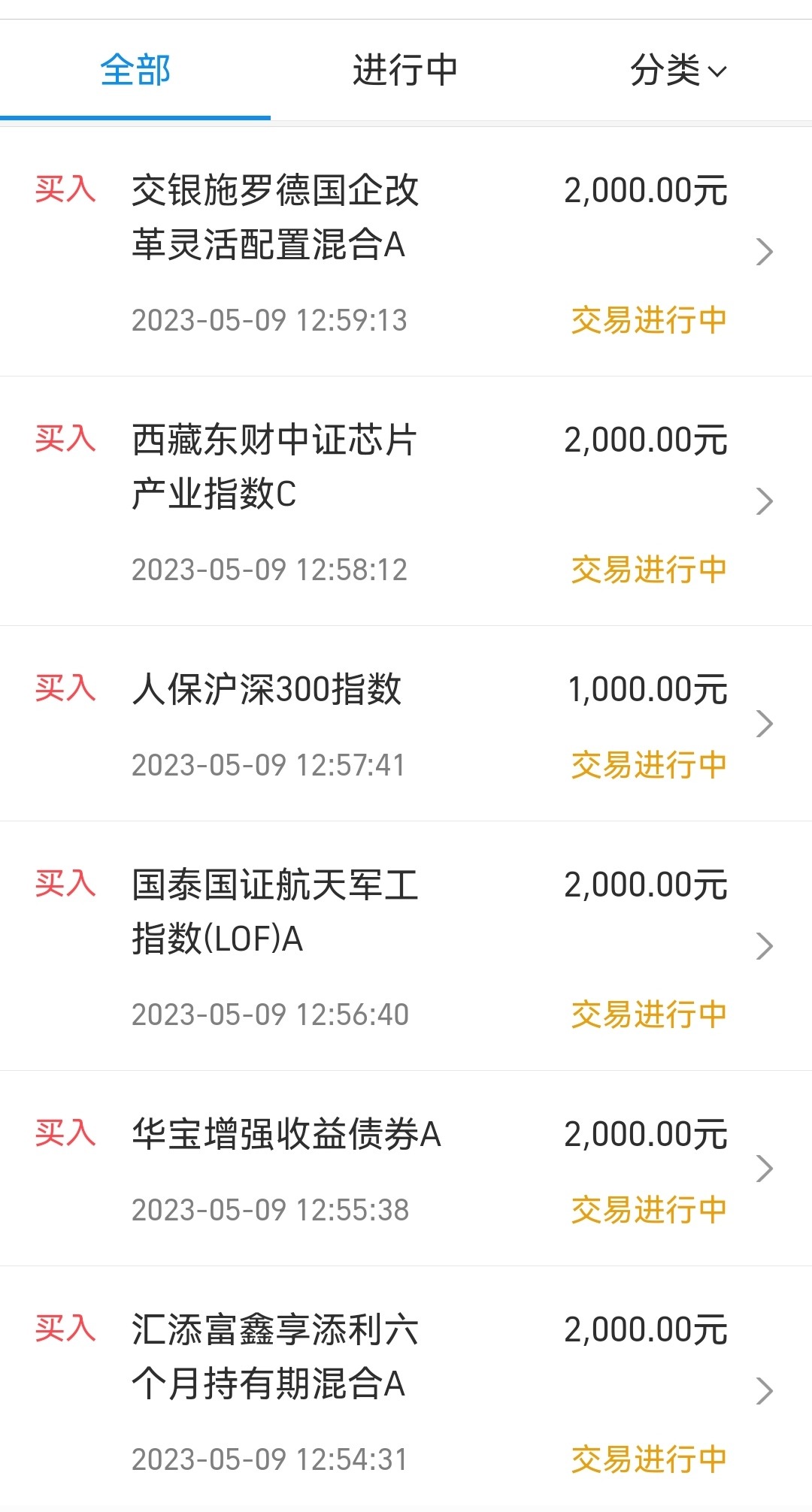This screenshot has height=1512, width=812.
Task: Select the 全部 tab
Action: click(135, 71)
